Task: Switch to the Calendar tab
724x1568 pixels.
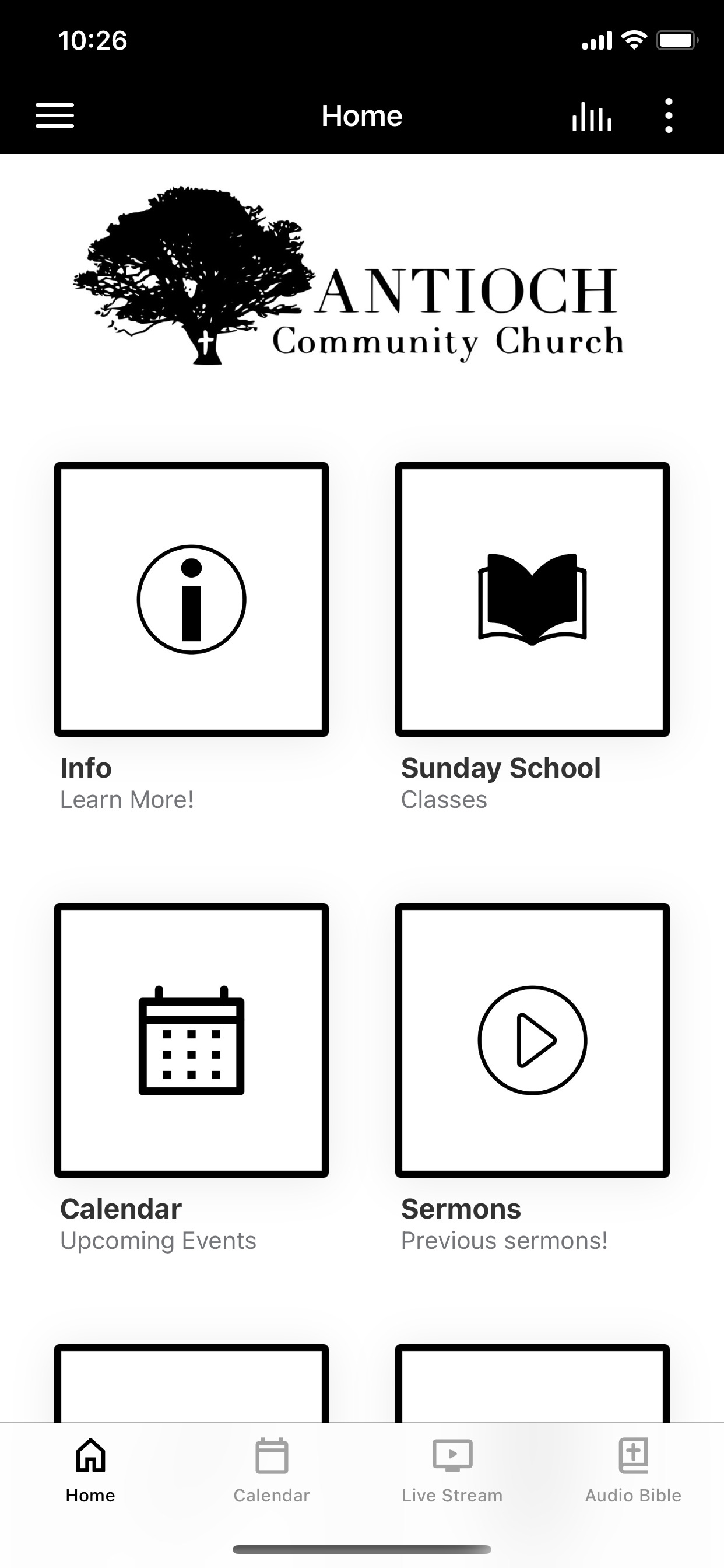Action: 271,1473
